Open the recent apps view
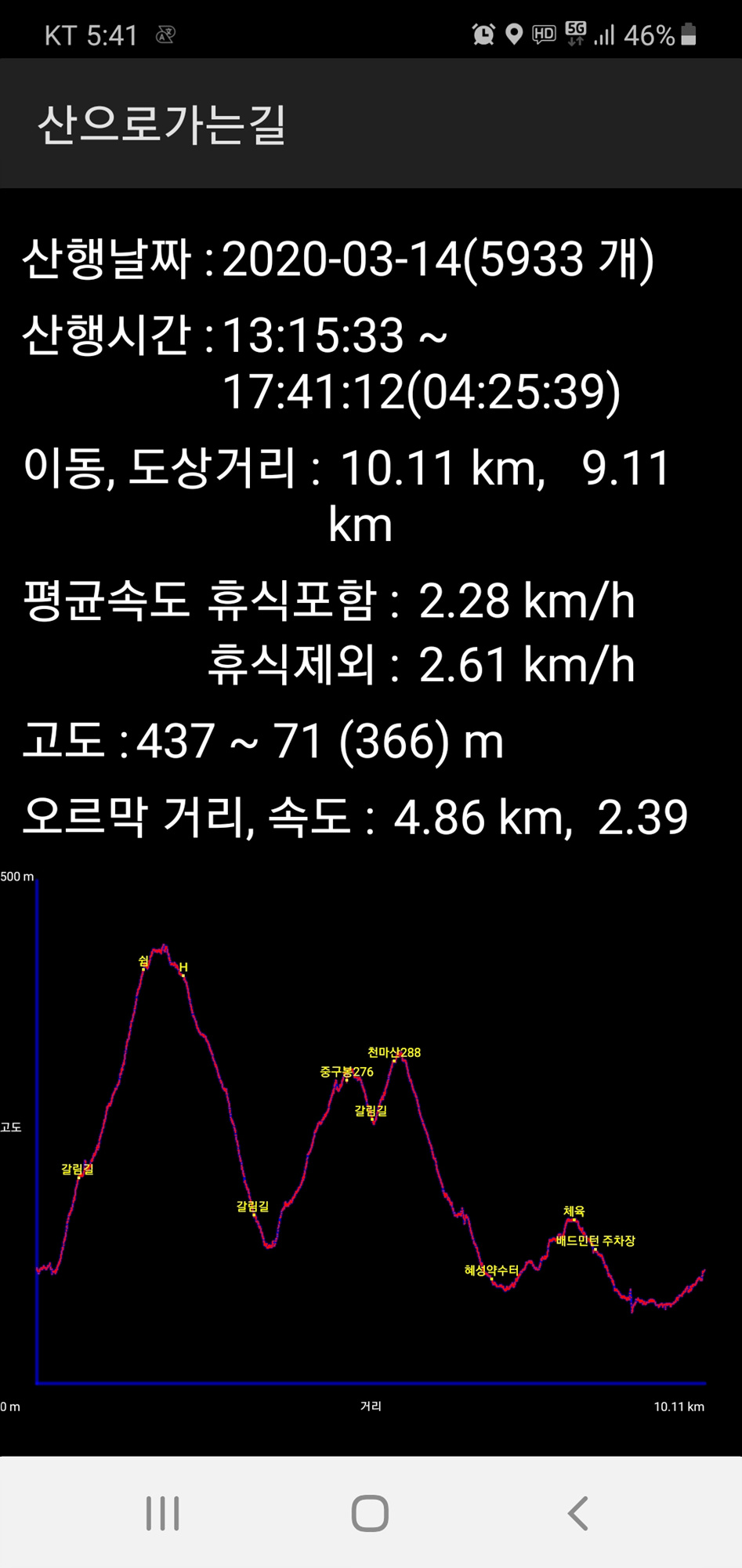This screenshot has width=742, height=1568. pos(163,1513)
